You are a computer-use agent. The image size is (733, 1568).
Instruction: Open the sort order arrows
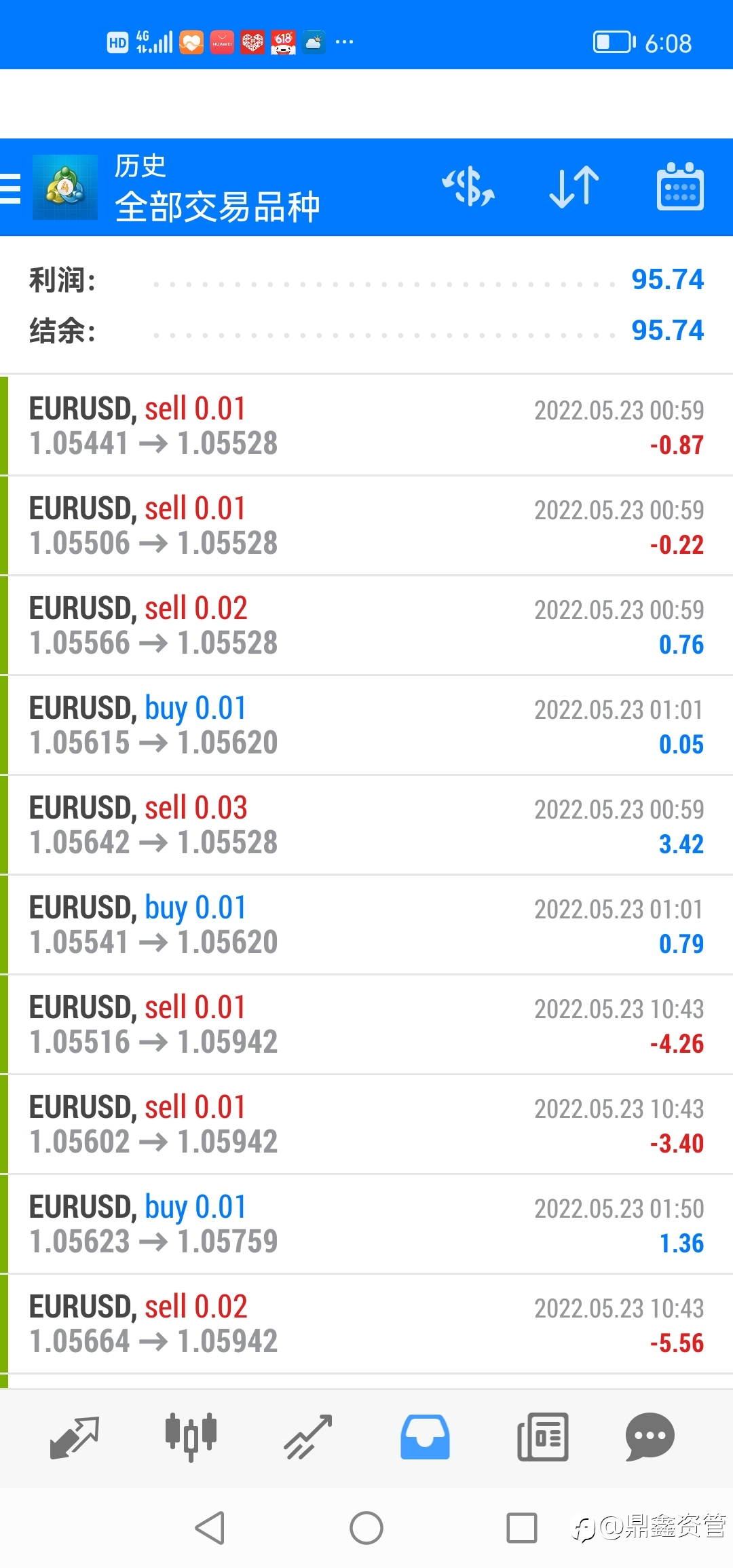[574, 187]
